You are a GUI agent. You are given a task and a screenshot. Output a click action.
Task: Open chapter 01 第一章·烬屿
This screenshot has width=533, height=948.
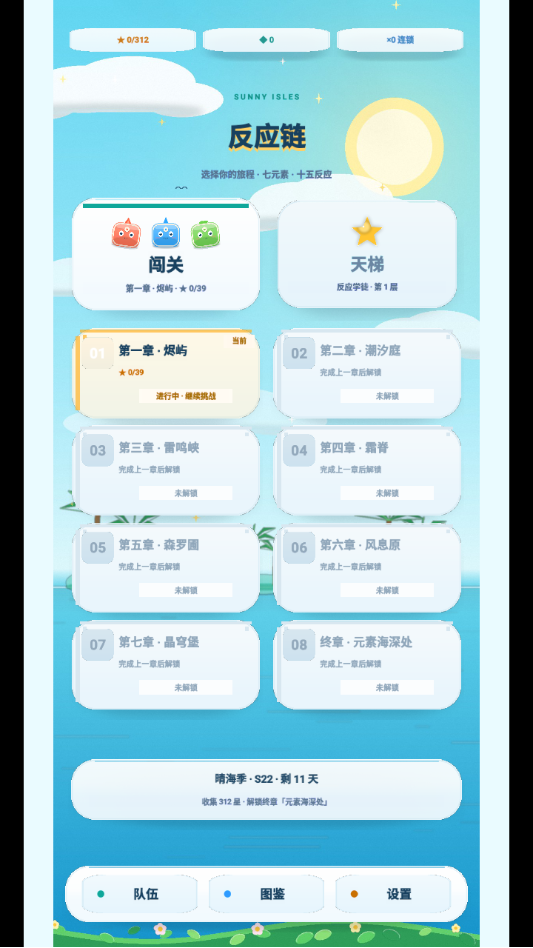pos(166,374)
